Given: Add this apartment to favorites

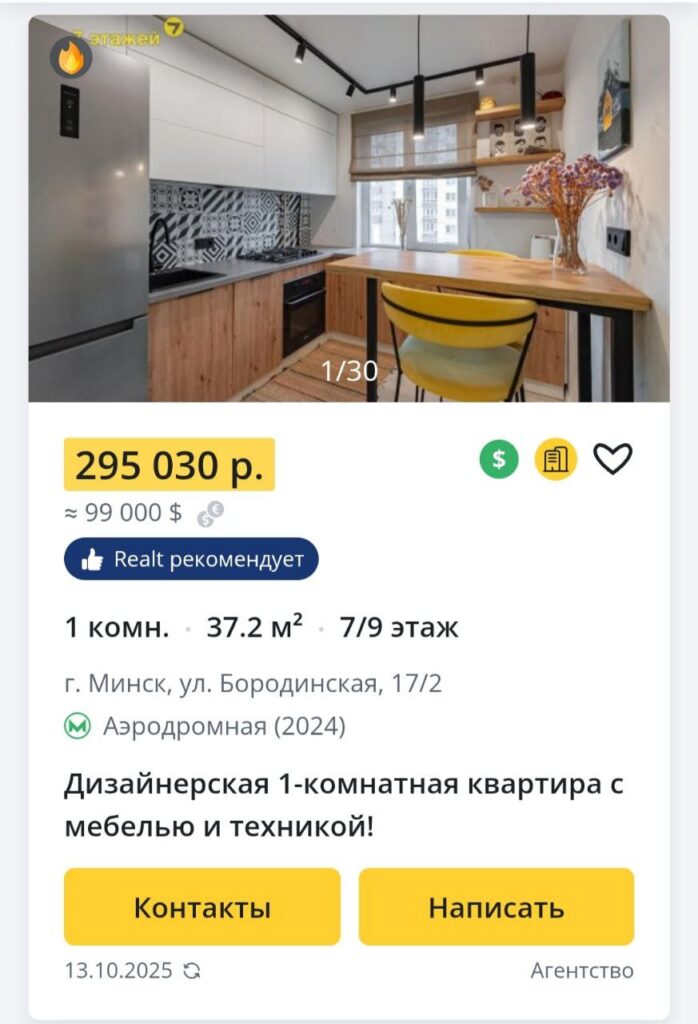Looking at the screenshot, I should [613, 459].
